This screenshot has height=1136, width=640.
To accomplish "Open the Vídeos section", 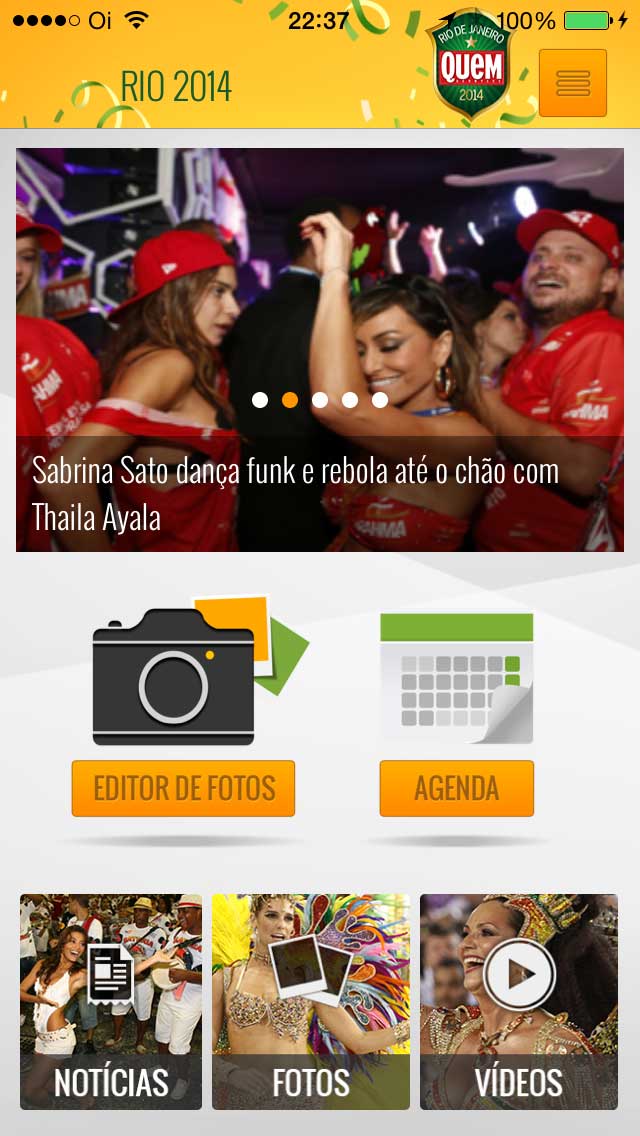I will coord(519,1002).
